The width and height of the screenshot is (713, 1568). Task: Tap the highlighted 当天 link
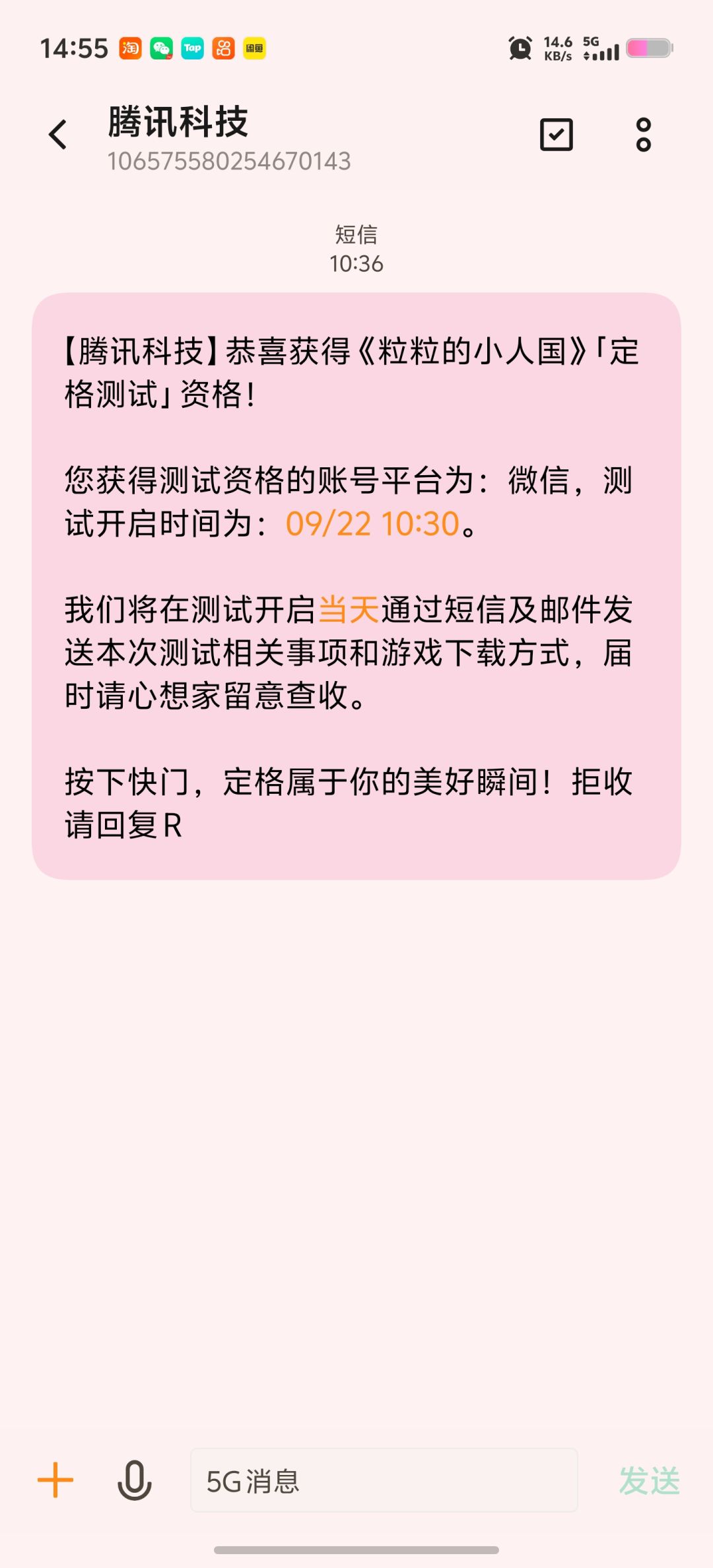coord(349,609)
